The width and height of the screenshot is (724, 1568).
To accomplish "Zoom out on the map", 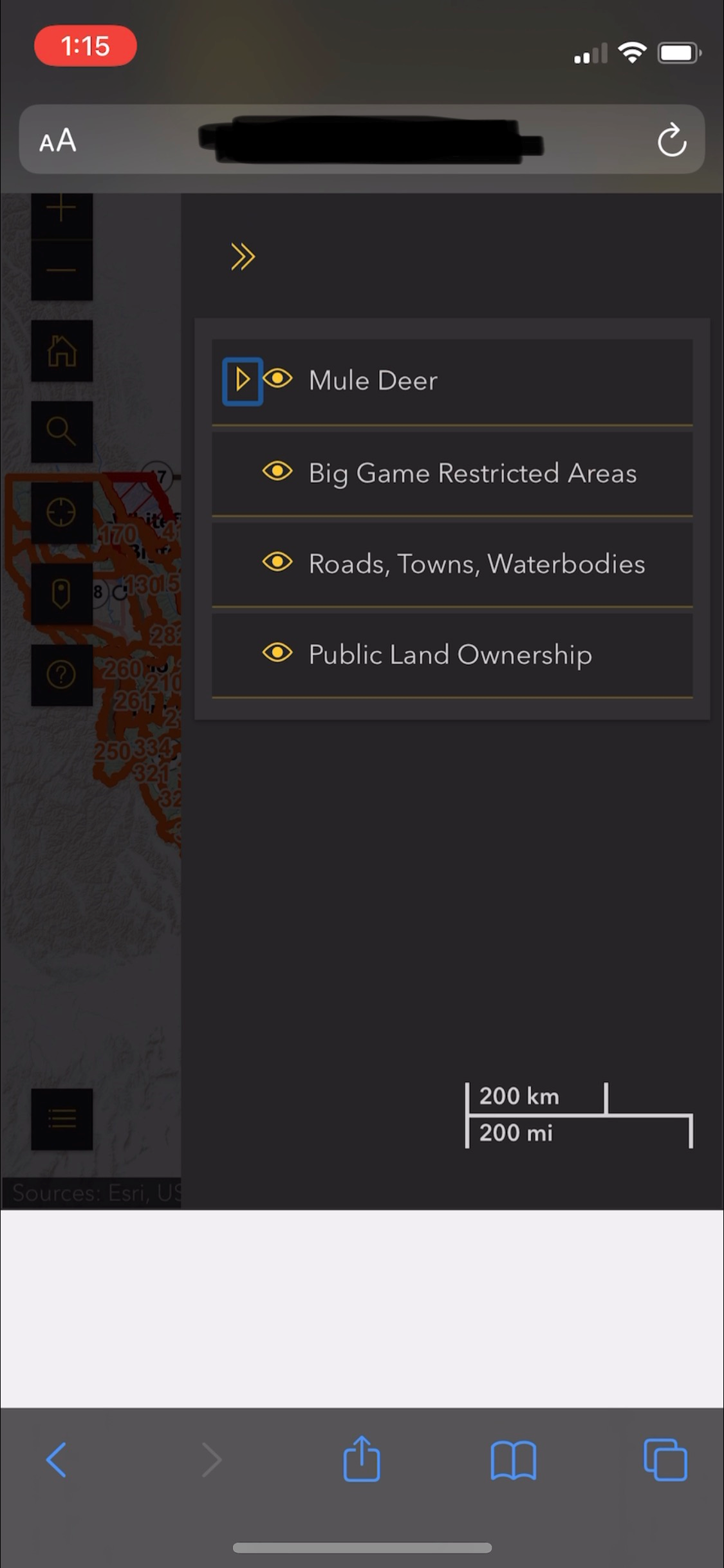I will (61, 269).
